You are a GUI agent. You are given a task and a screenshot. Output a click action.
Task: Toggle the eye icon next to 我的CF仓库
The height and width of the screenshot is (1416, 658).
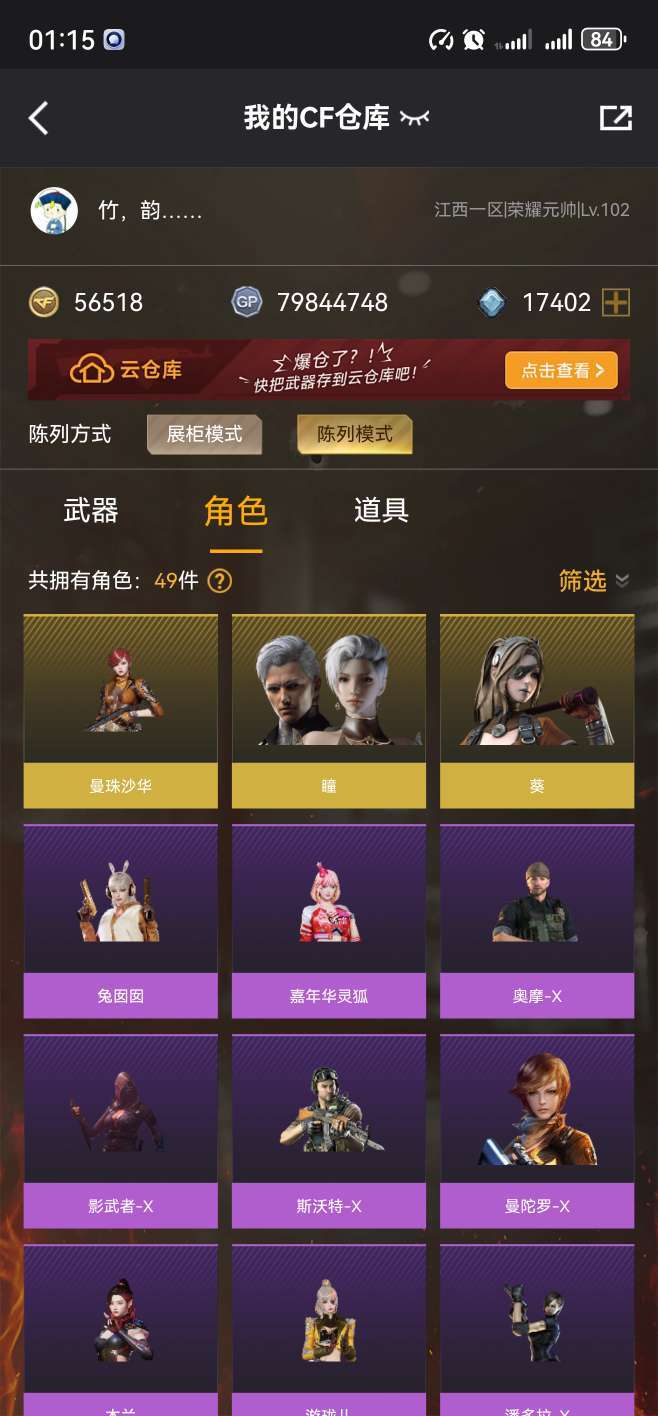tap(414, 118)
